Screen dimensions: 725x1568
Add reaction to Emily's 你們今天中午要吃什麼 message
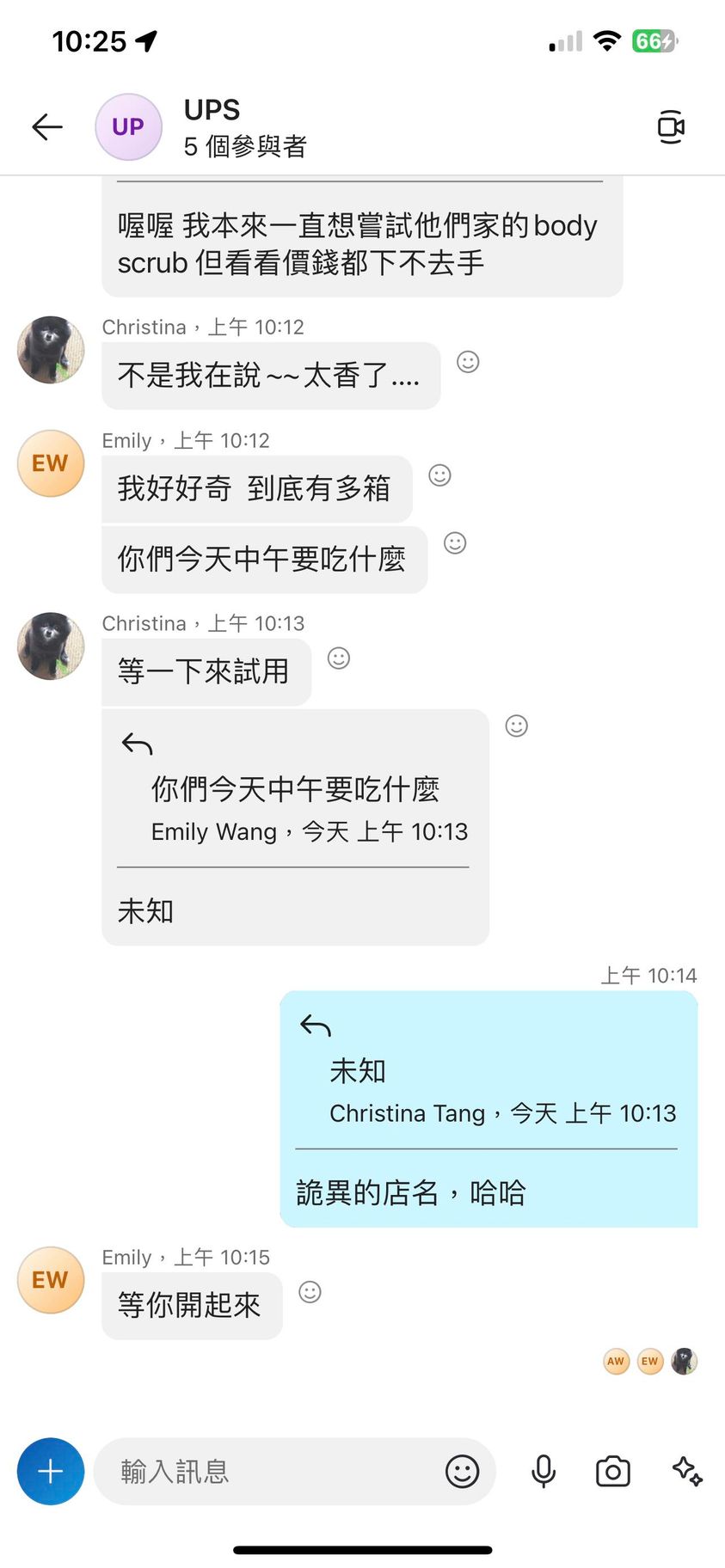455,542
